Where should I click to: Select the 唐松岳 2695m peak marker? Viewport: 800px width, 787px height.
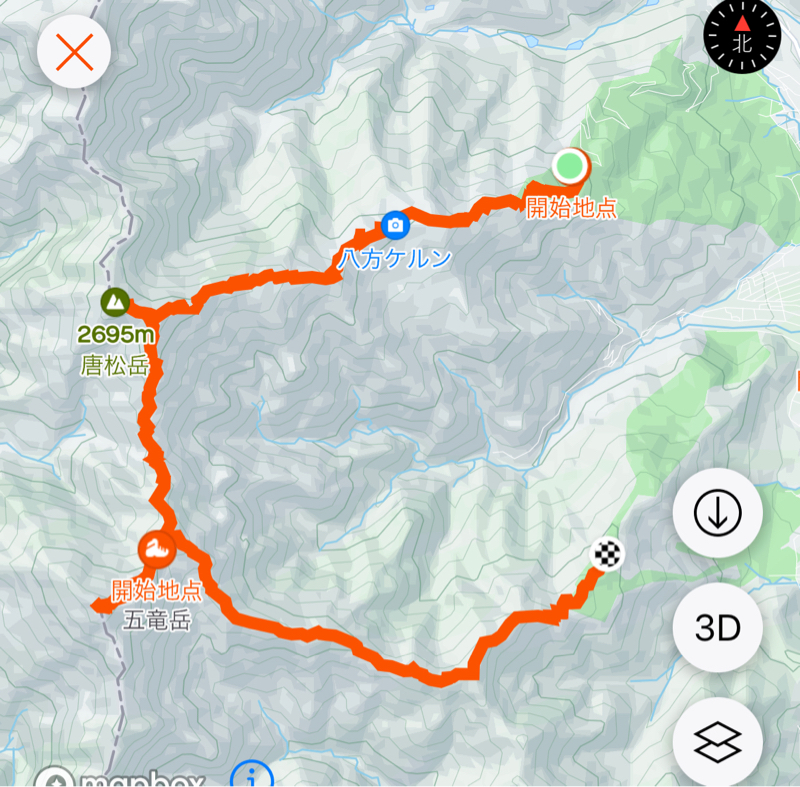point(116,301)
